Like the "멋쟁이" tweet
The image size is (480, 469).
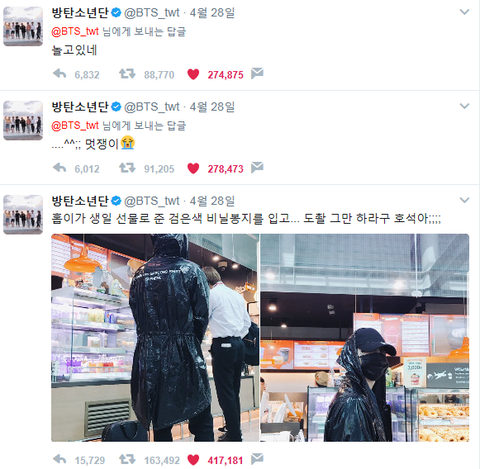pyautogui.click(x=193, y=168)
